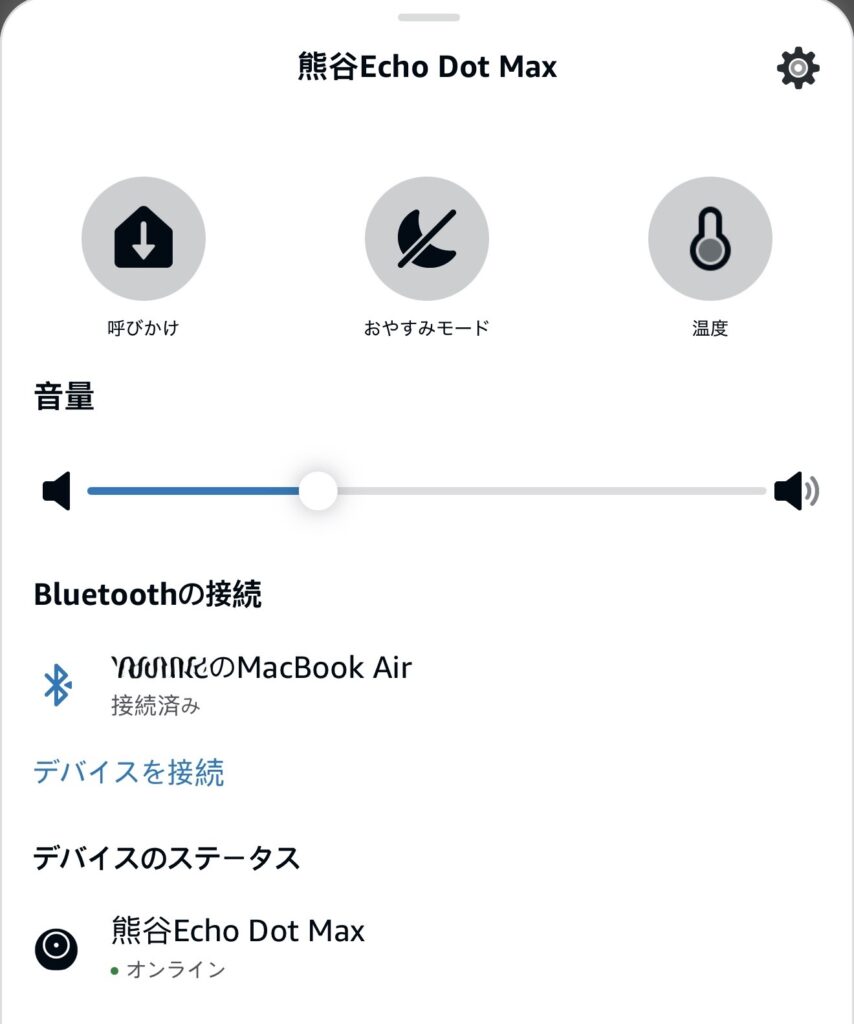
Task: Tap the 音量 volume slider track
Action: 540,491
